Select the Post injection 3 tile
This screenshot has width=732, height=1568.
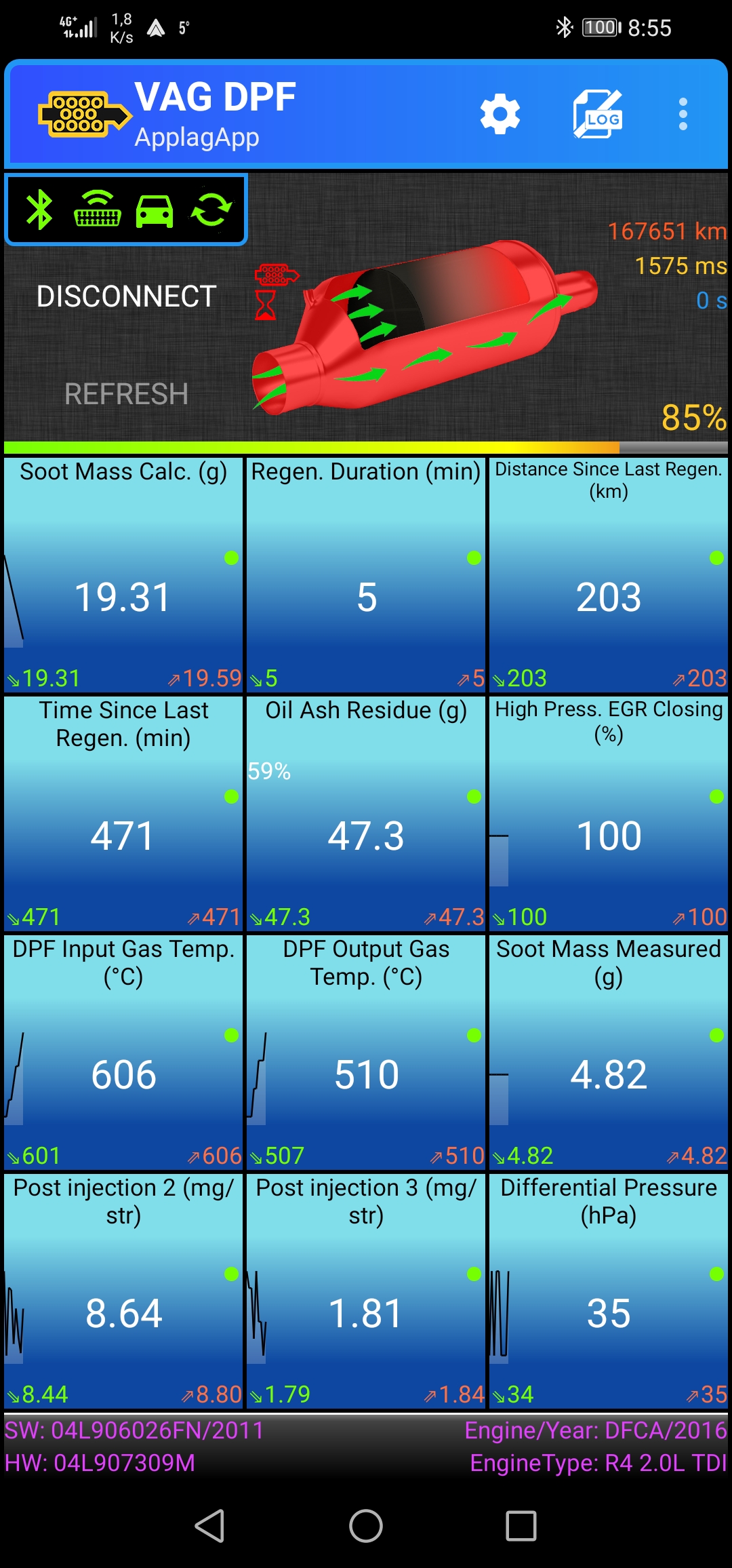point(366,1291)
